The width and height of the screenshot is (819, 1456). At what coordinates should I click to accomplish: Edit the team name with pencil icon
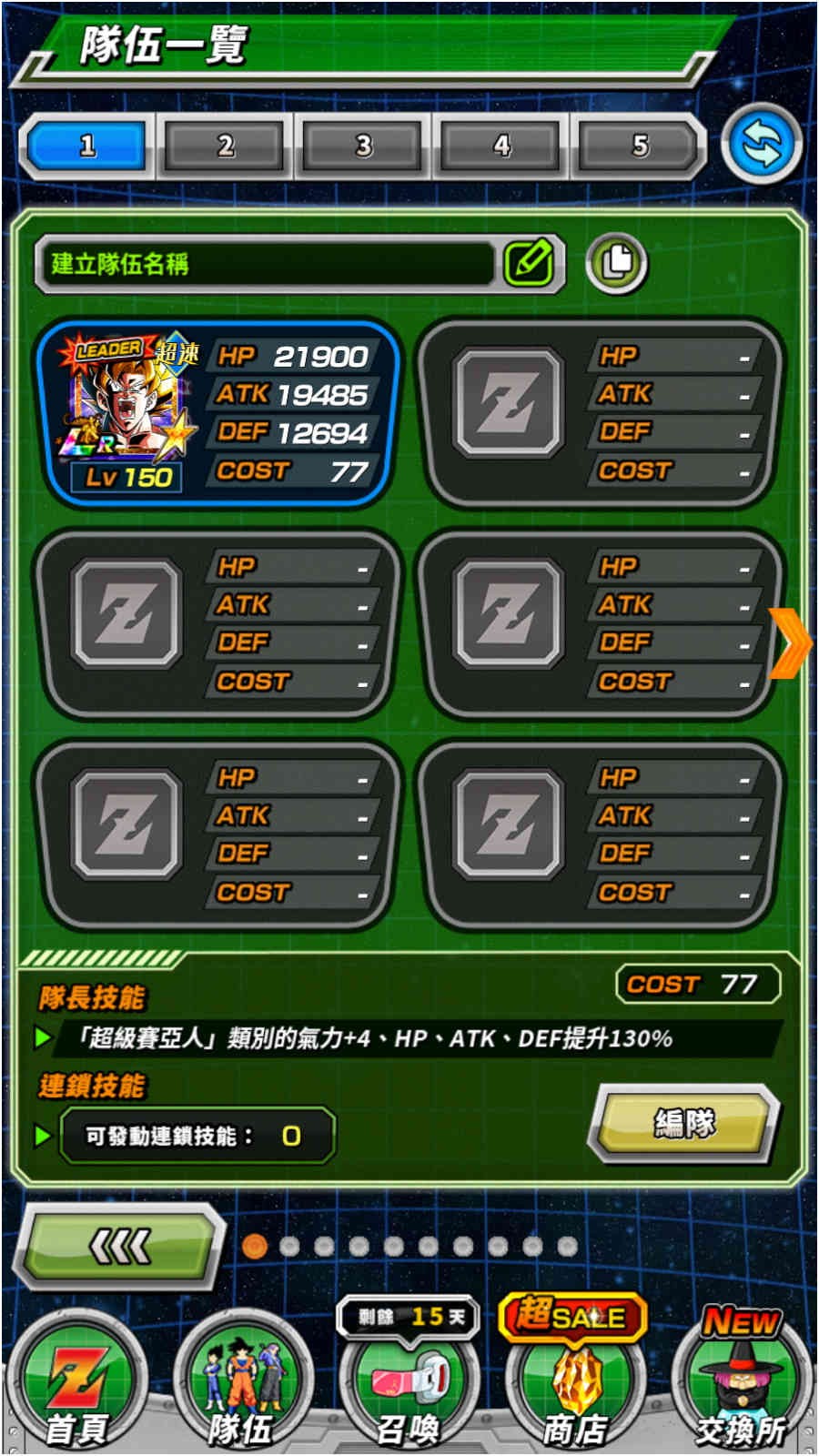(529, 263)
